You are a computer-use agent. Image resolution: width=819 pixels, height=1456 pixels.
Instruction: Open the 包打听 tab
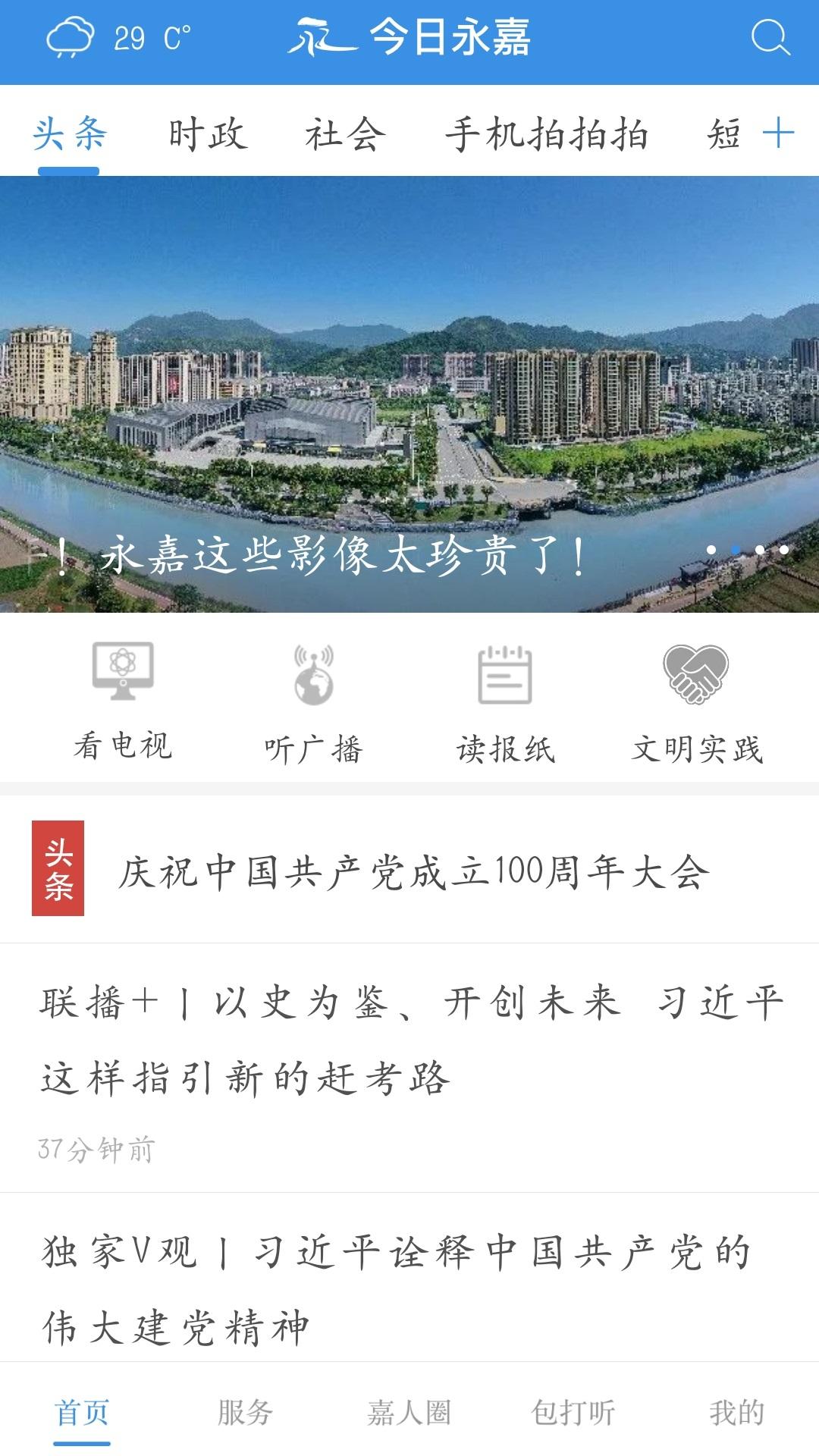tap(573, 1412)
